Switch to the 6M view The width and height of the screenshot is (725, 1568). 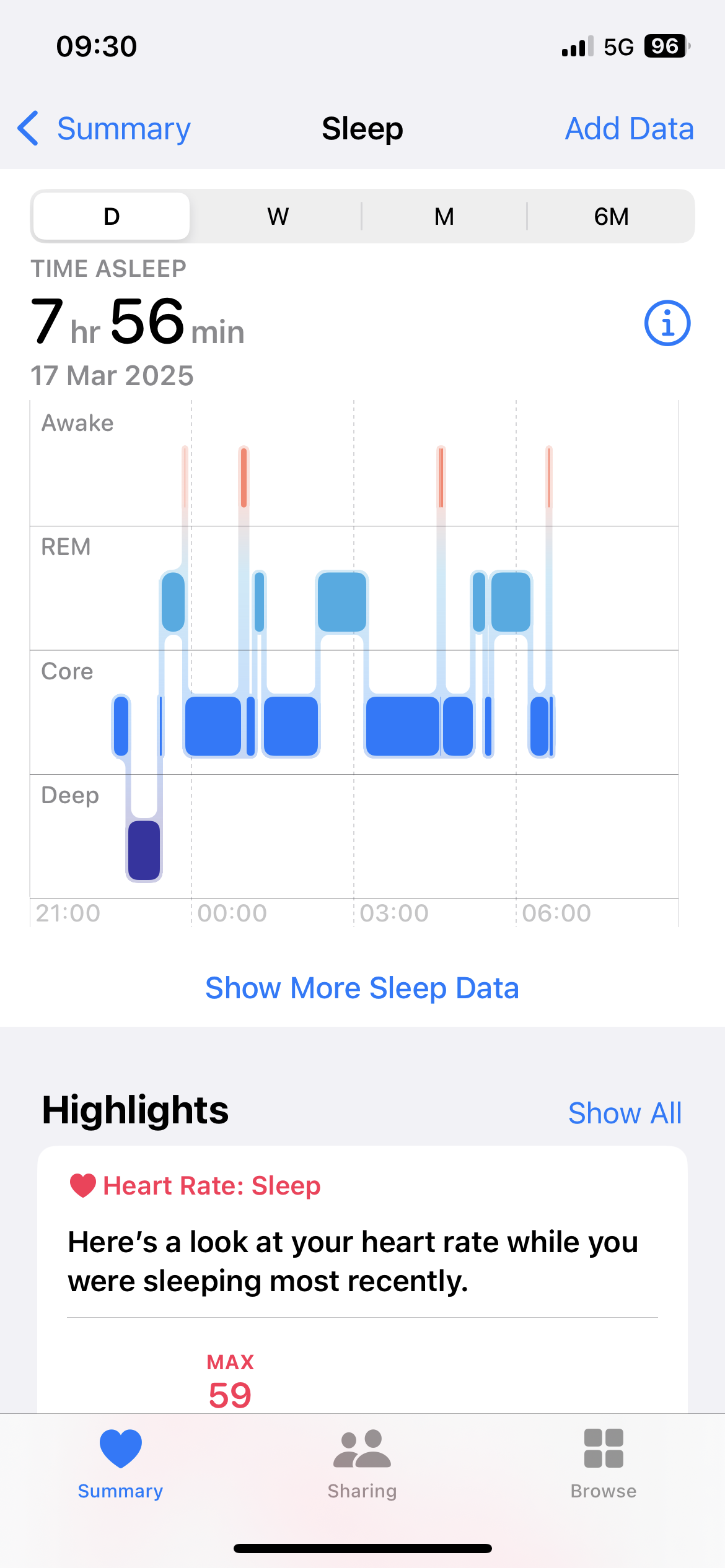point(611,216)
